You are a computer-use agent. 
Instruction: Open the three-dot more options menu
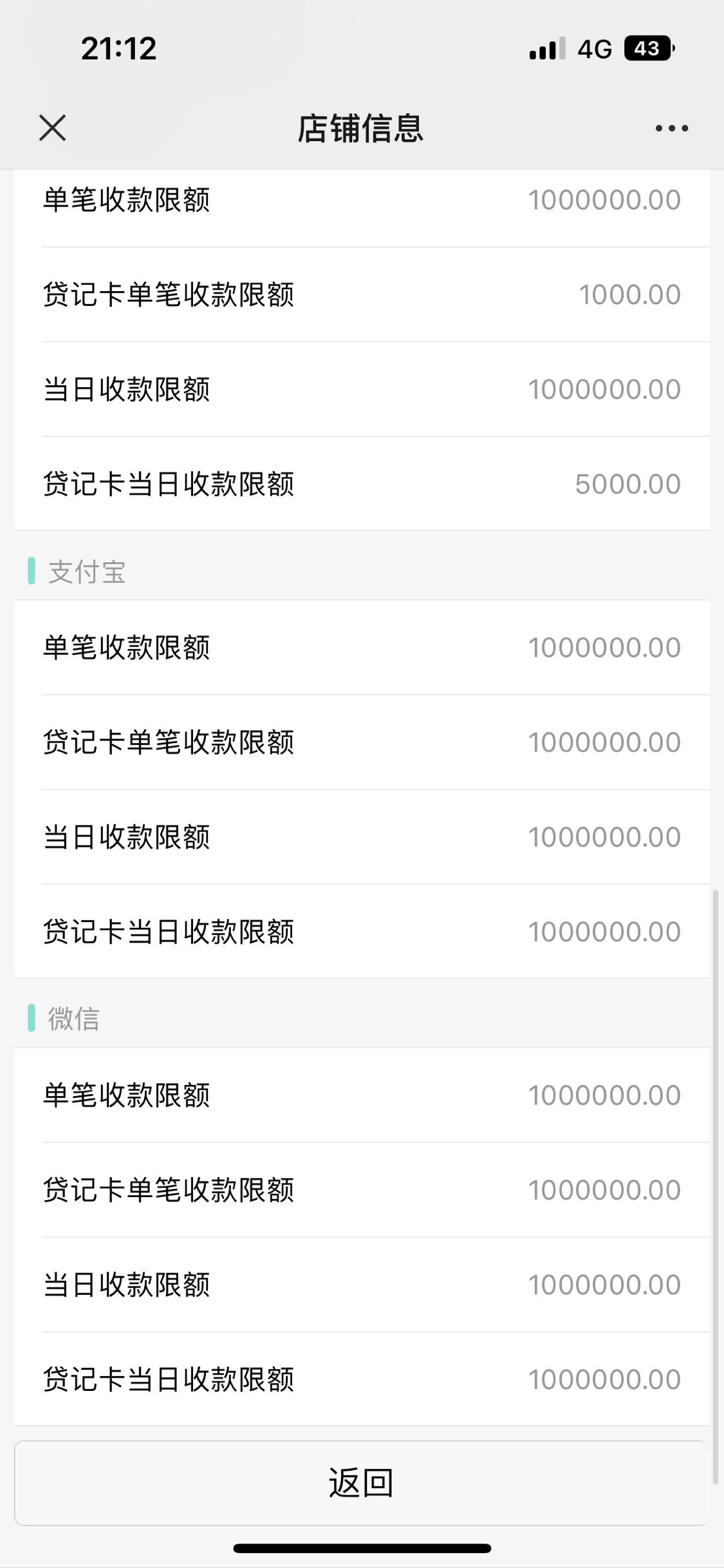671,128
